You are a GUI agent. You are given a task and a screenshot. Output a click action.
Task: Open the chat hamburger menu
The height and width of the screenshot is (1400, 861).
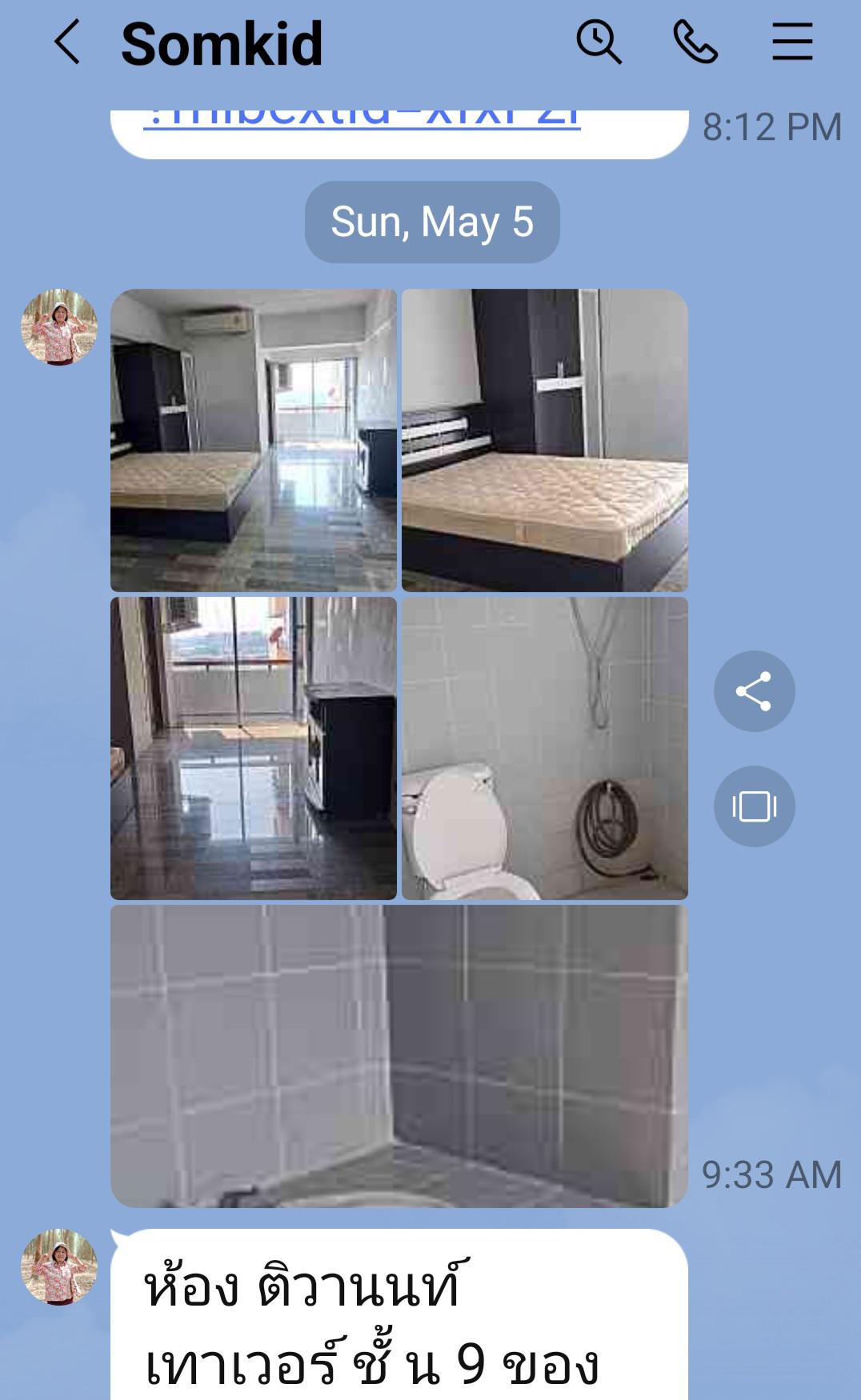(792, 42)
